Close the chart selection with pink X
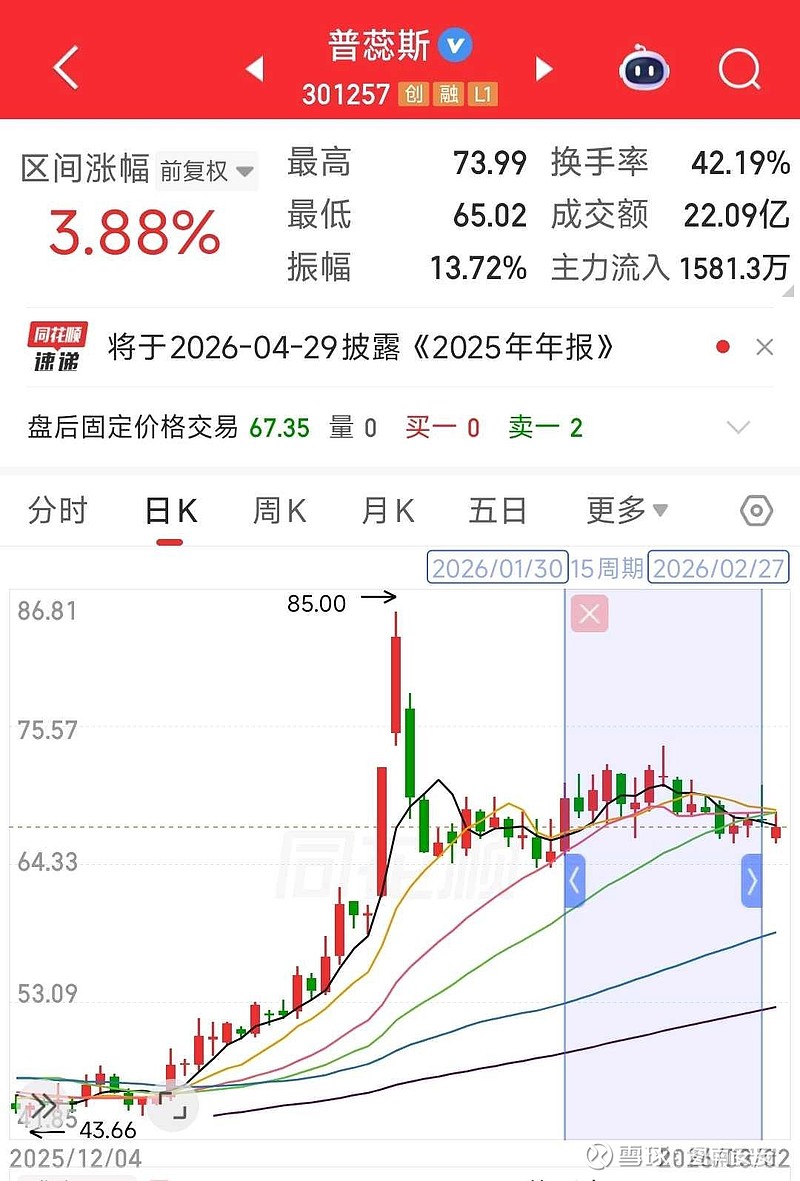The height and width of the screenshot is (1181, 800). click(x=588, y=613)
